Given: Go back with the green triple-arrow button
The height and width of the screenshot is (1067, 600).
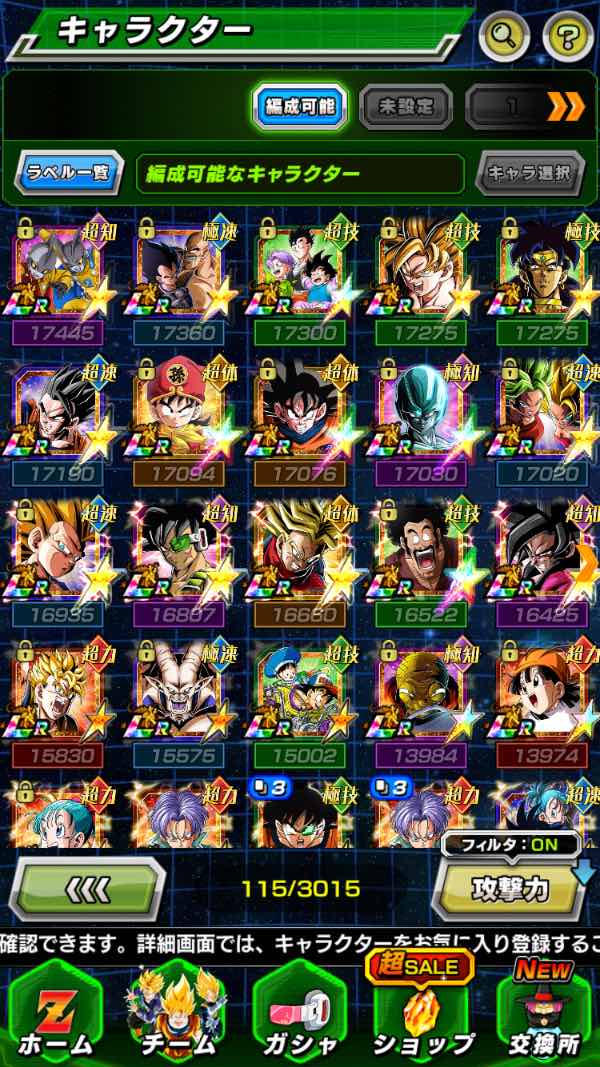Looking at the screenshot, I should [87, 889].
